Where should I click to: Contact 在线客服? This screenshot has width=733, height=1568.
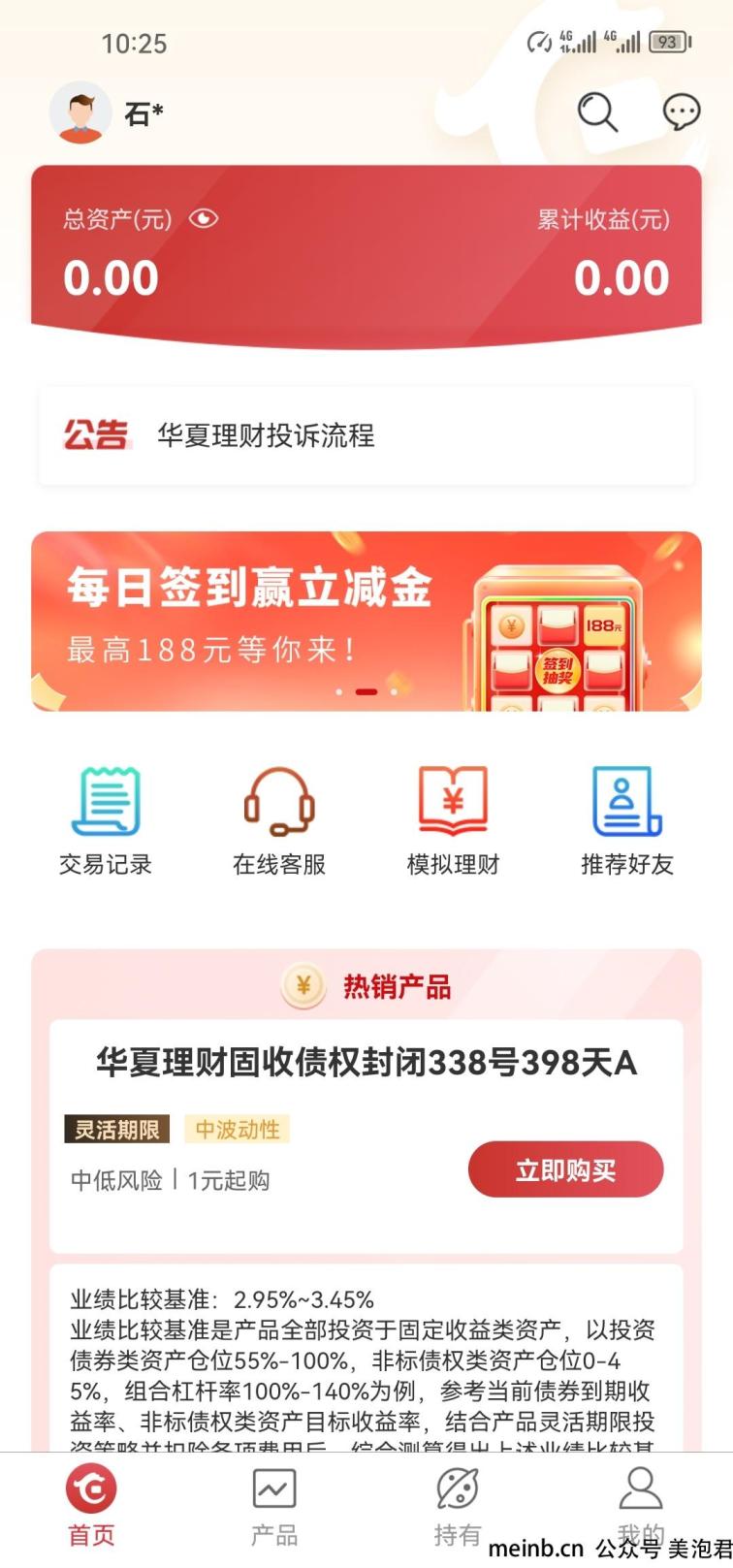(279, 820)
